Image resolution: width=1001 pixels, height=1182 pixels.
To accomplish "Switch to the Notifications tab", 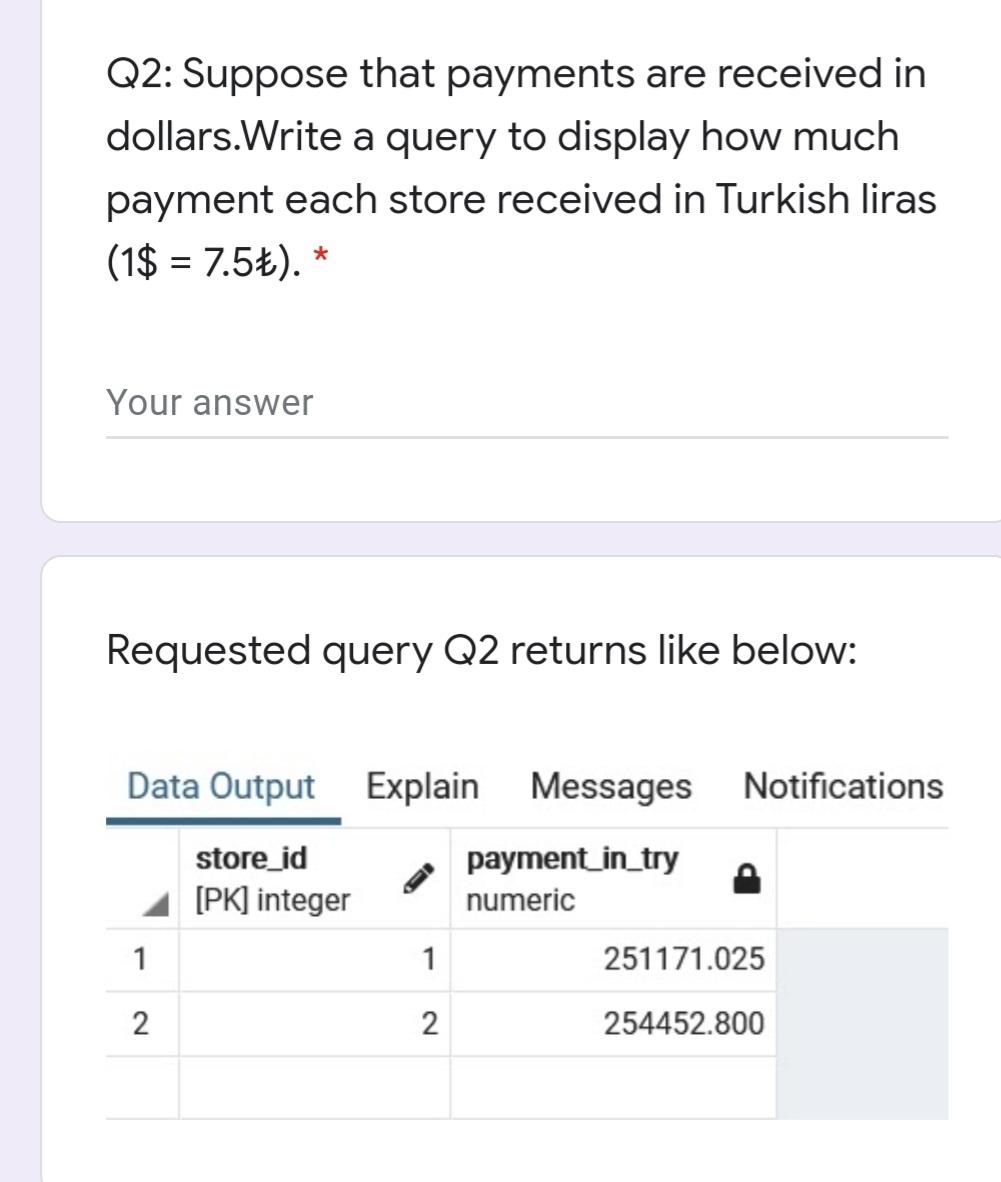I will pyautogui.click(x=843, y=787).
